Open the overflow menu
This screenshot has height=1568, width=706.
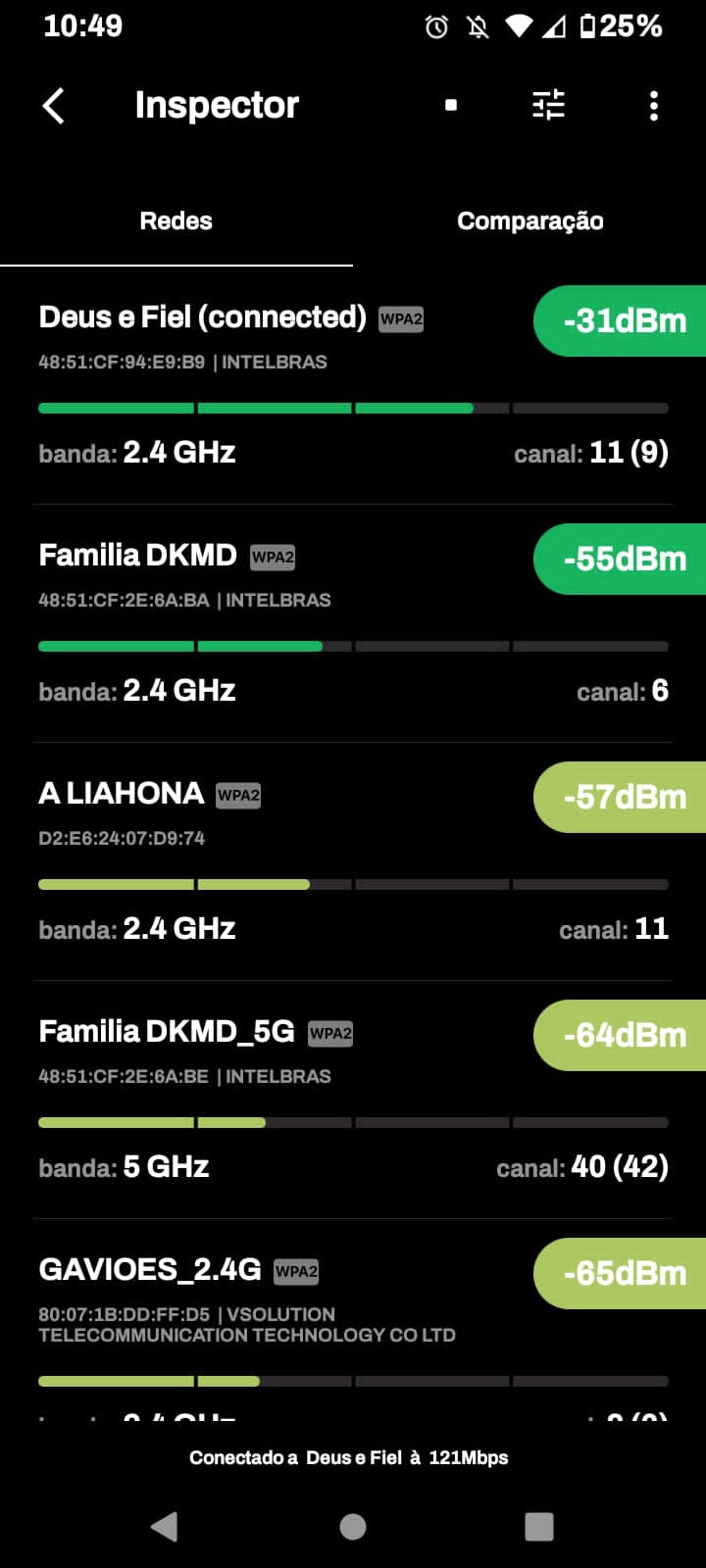click(x=654, y=106)
